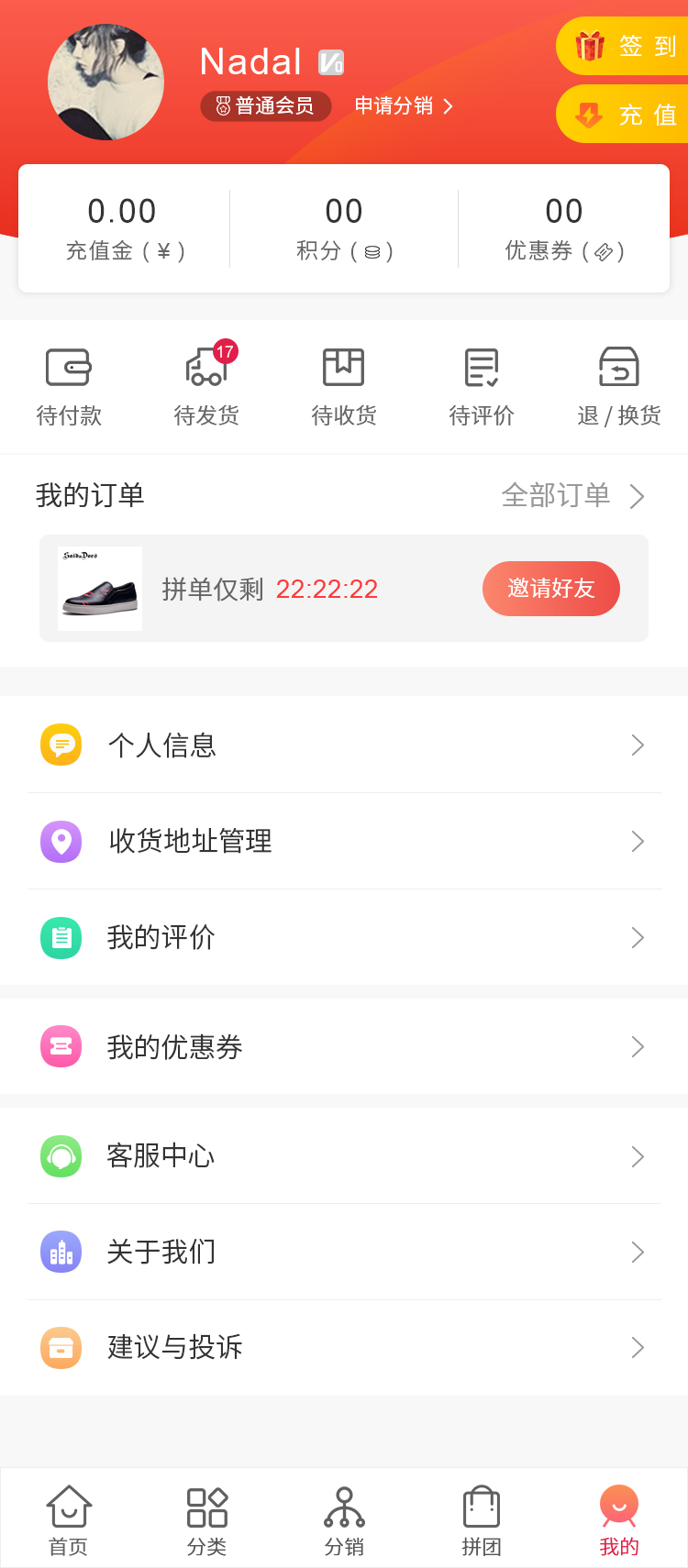Open 收货地址管理 address management
The width and height of the screenshot is (688, 1568).
(x=344, y=841)
